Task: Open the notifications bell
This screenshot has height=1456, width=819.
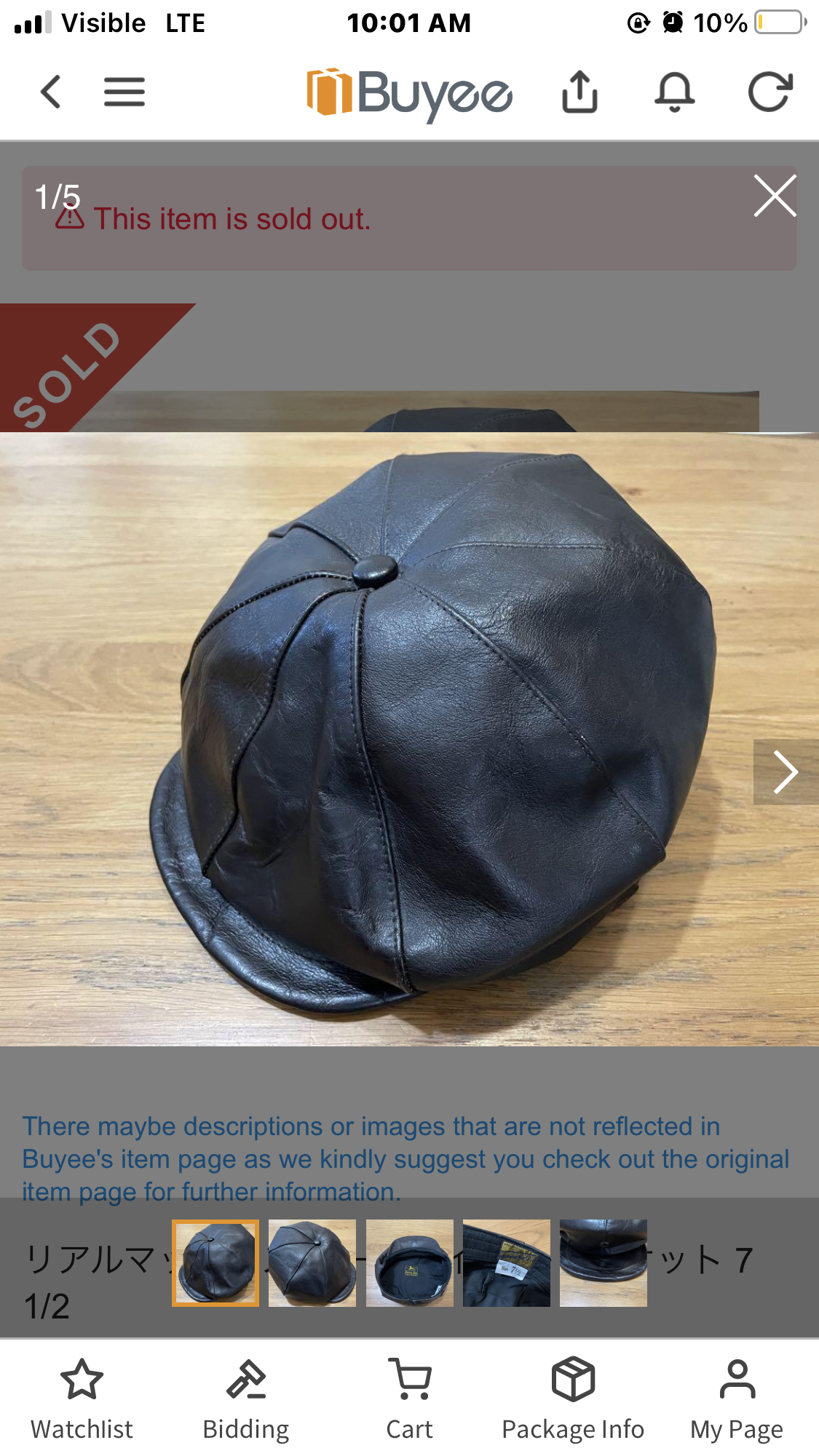Action: [675, 92]
